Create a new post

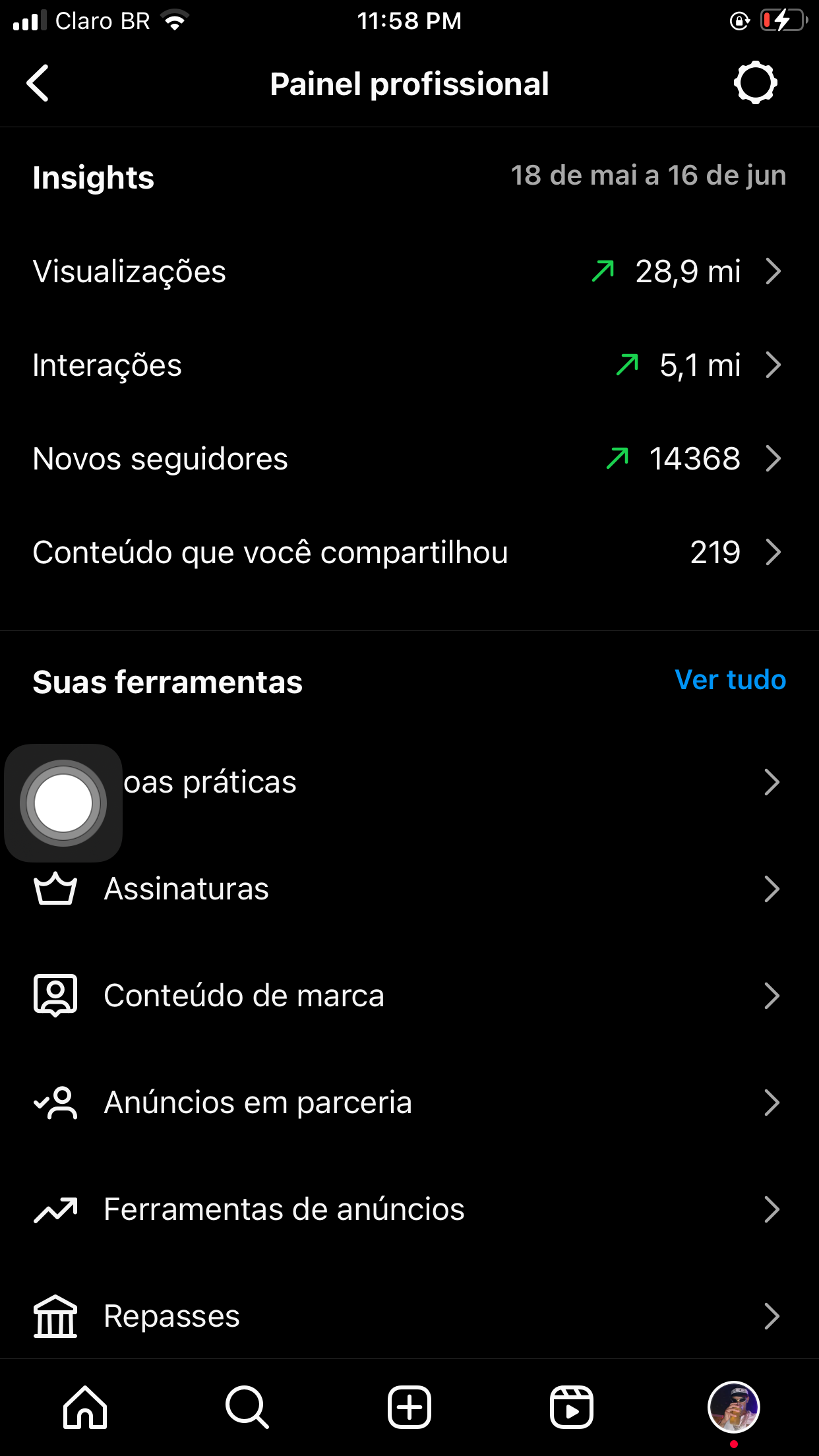point(409,1407)
